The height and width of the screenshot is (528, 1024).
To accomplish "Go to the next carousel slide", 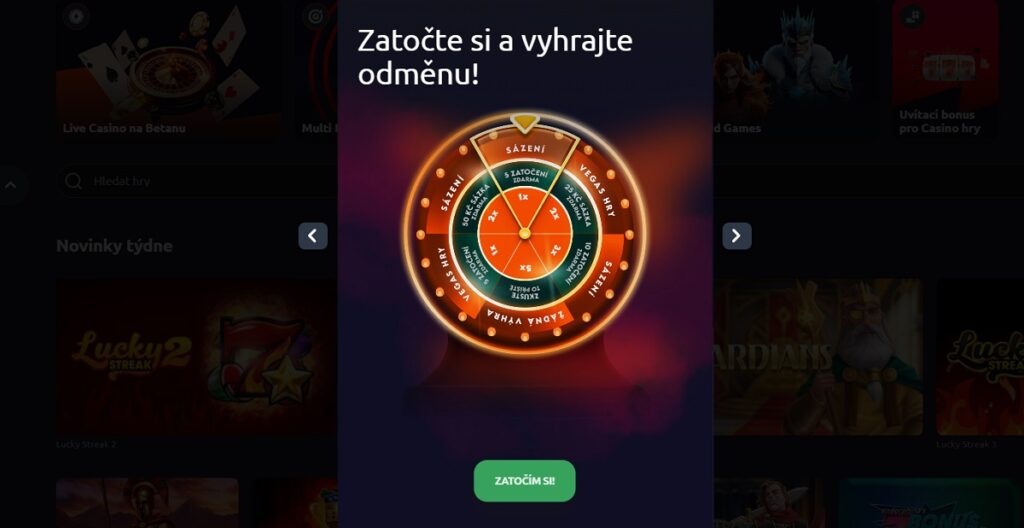I will tap(737, 236).
